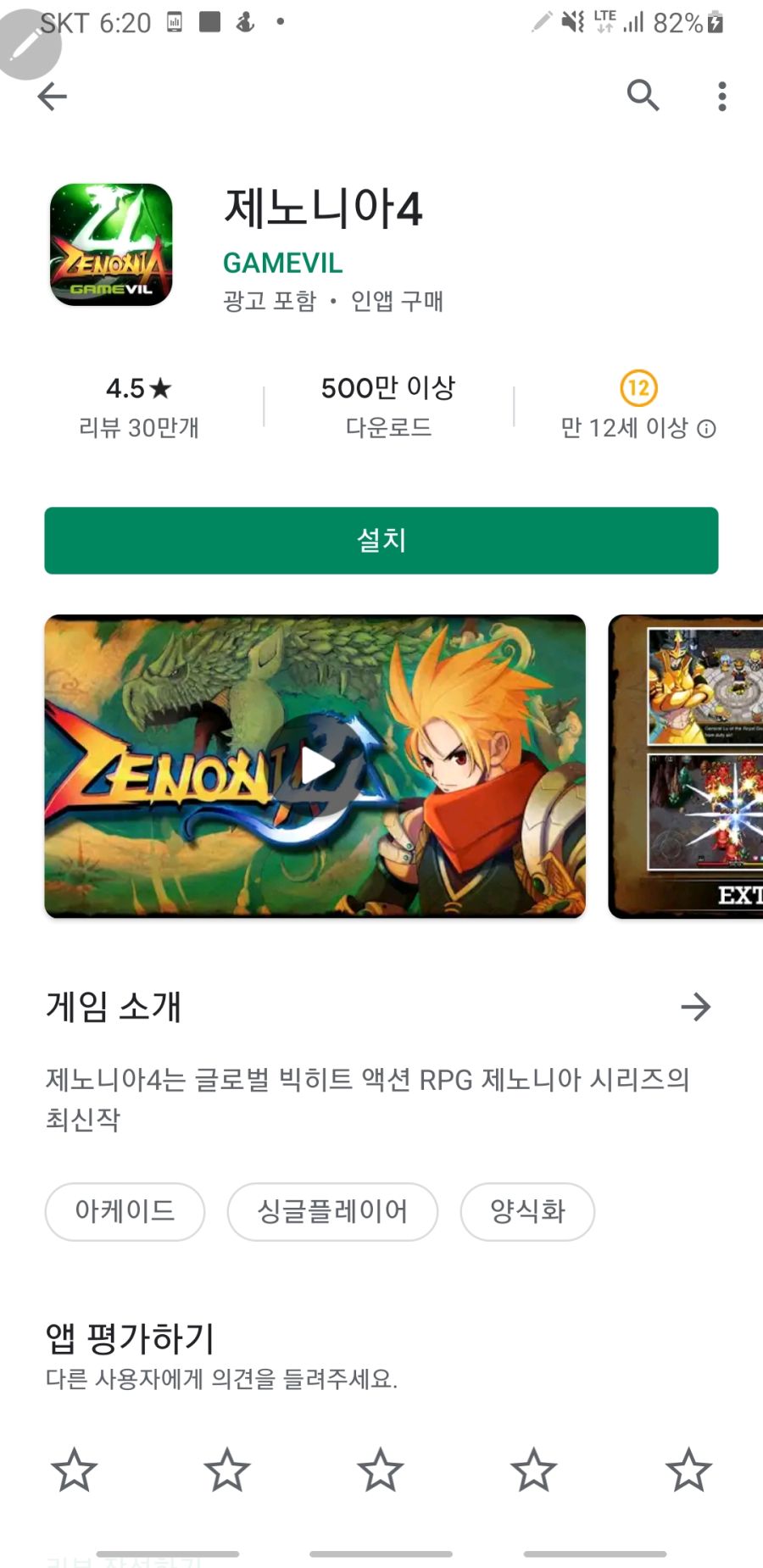Screen dimensions: 763x1568
Task: Tap the back arrow to return
Action: coord(52,96)
